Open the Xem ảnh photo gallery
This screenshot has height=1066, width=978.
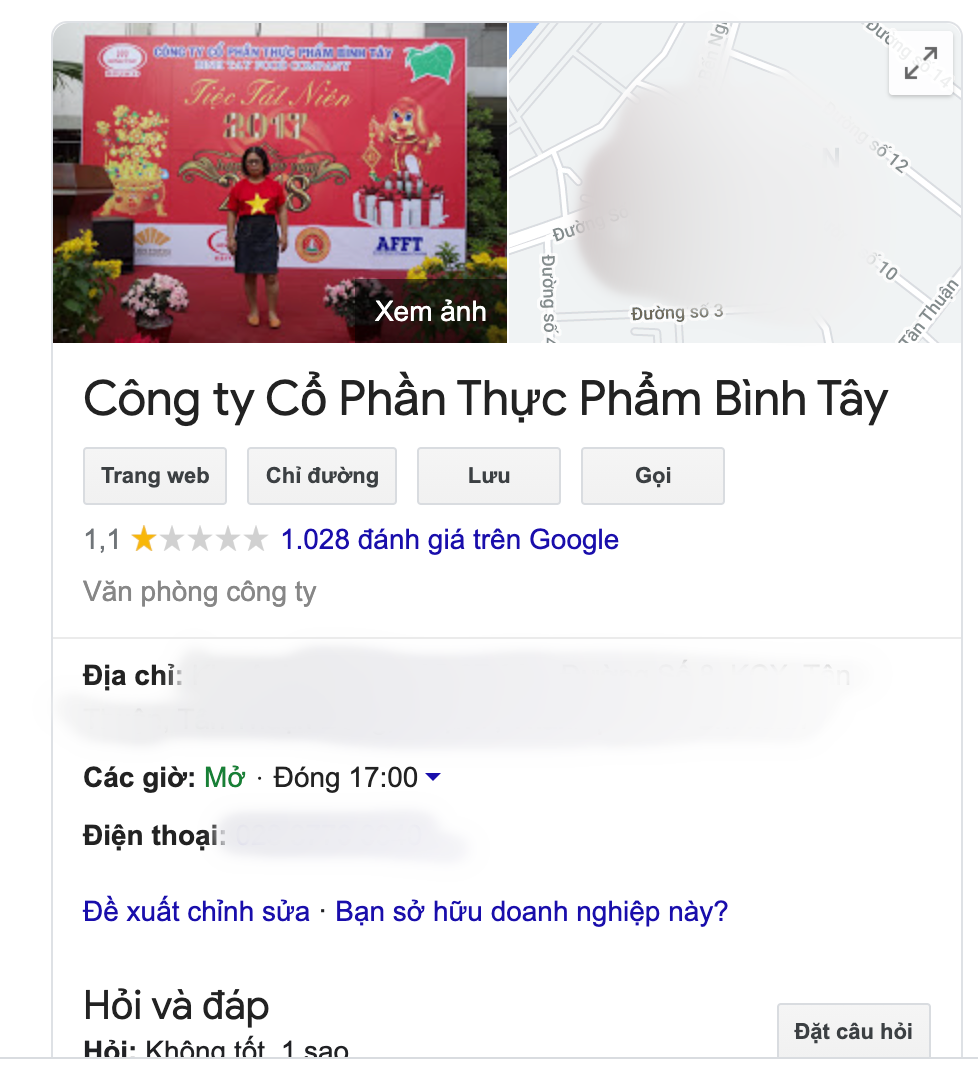430,311
